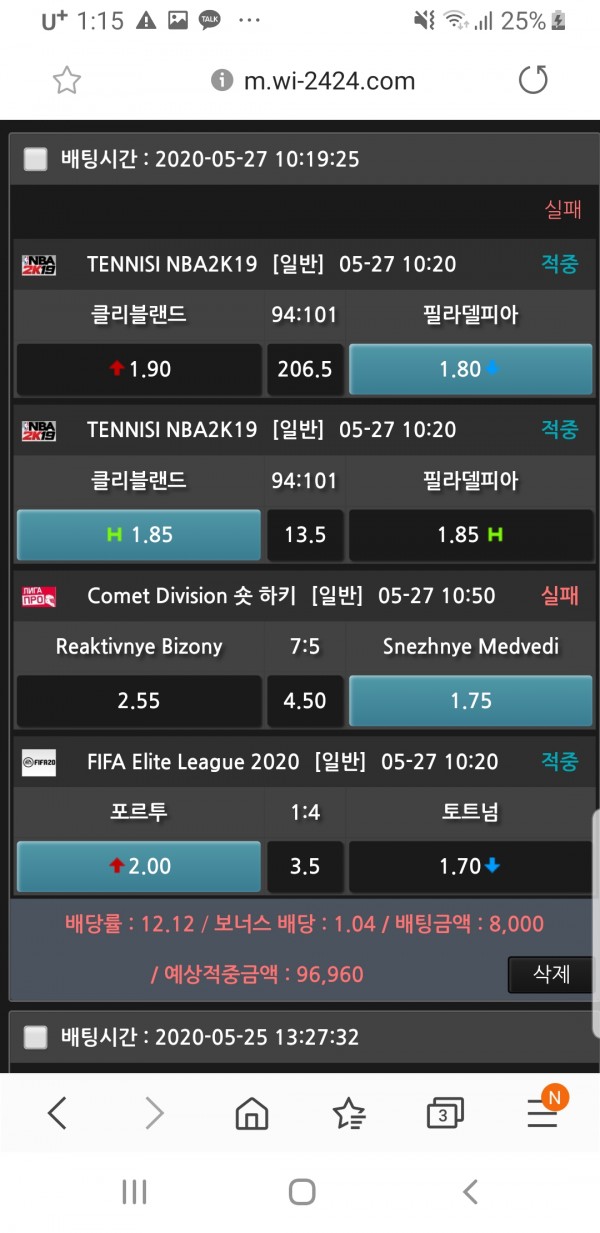
Task: Check the 2020-05-25 13:27:32 bet box
Action: [36, 1037]
